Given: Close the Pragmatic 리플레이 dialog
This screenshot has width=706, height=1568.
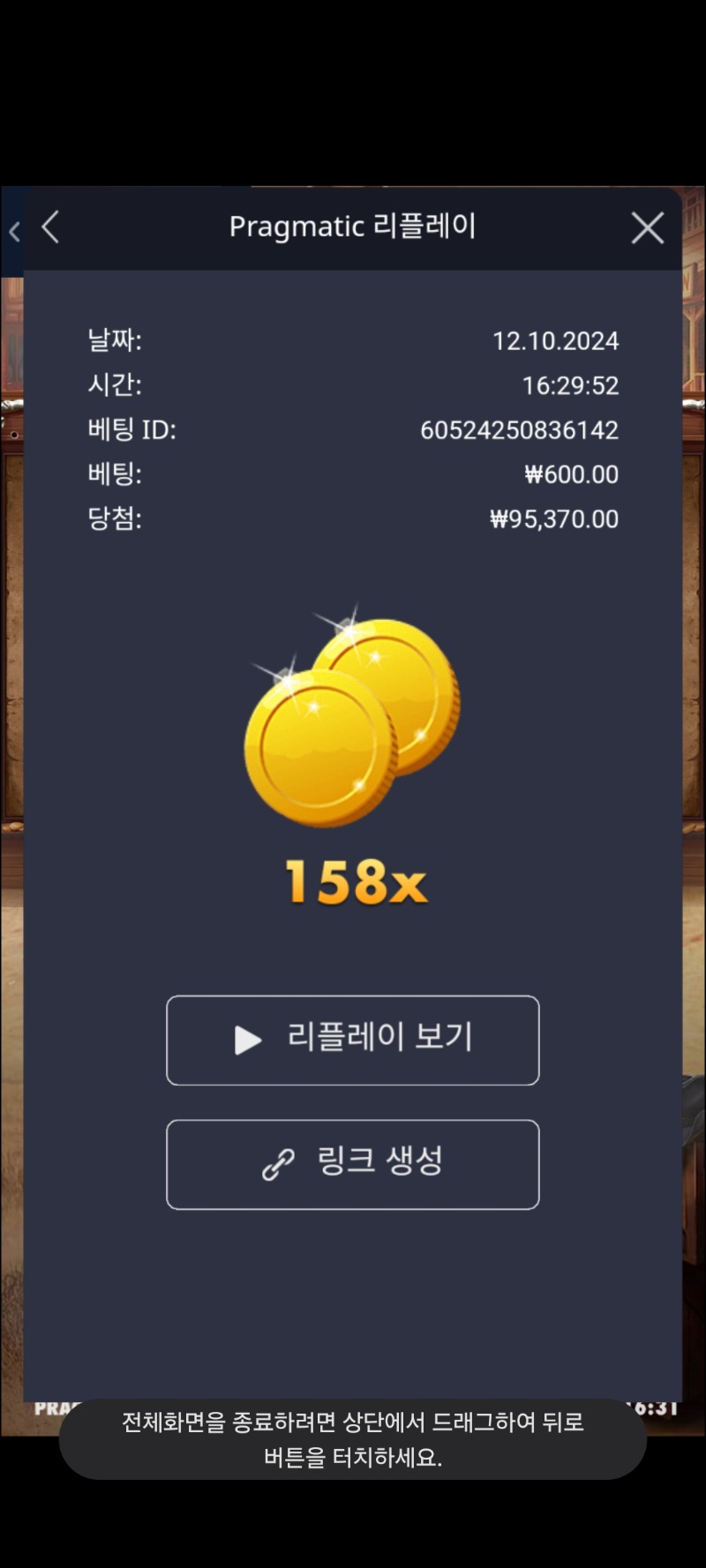Looking at the screenshot, I should point(647,228).
